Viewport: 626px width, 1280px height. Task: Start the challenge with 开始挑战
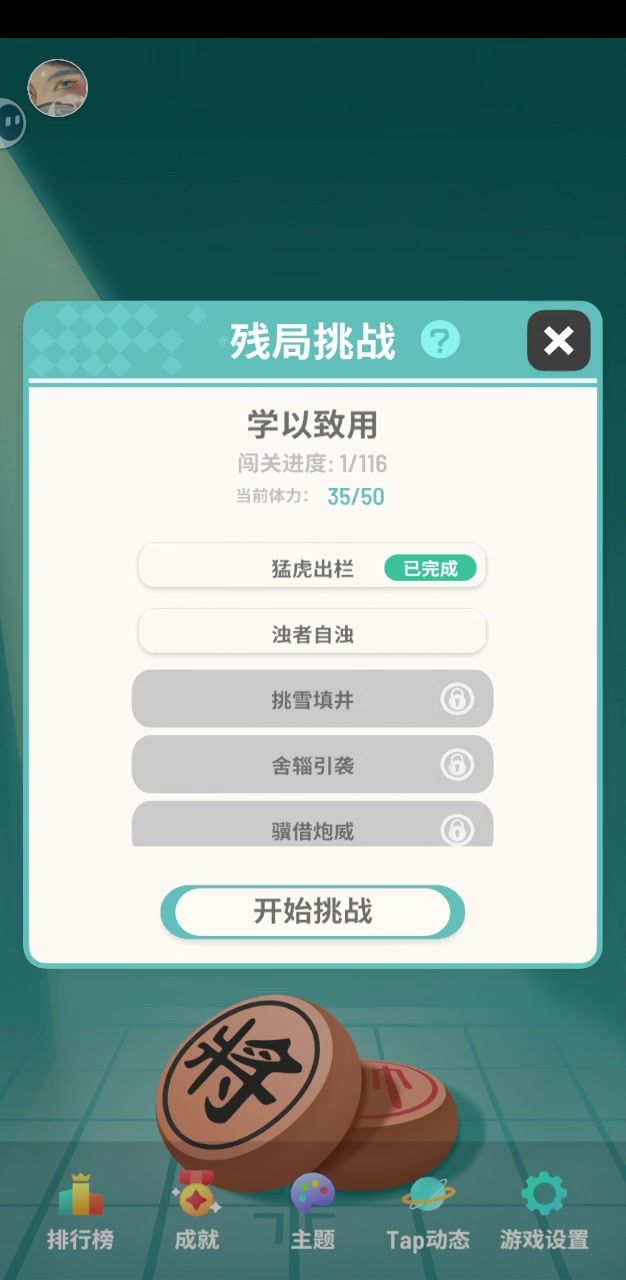(312, 911)
